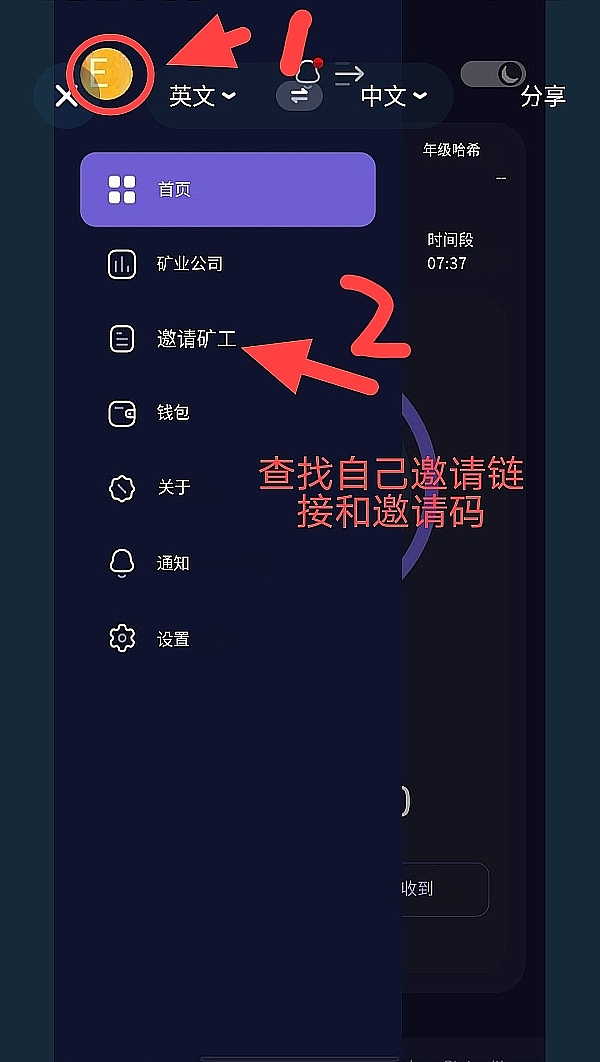Open the 钱包 wallet

[172, 412]
